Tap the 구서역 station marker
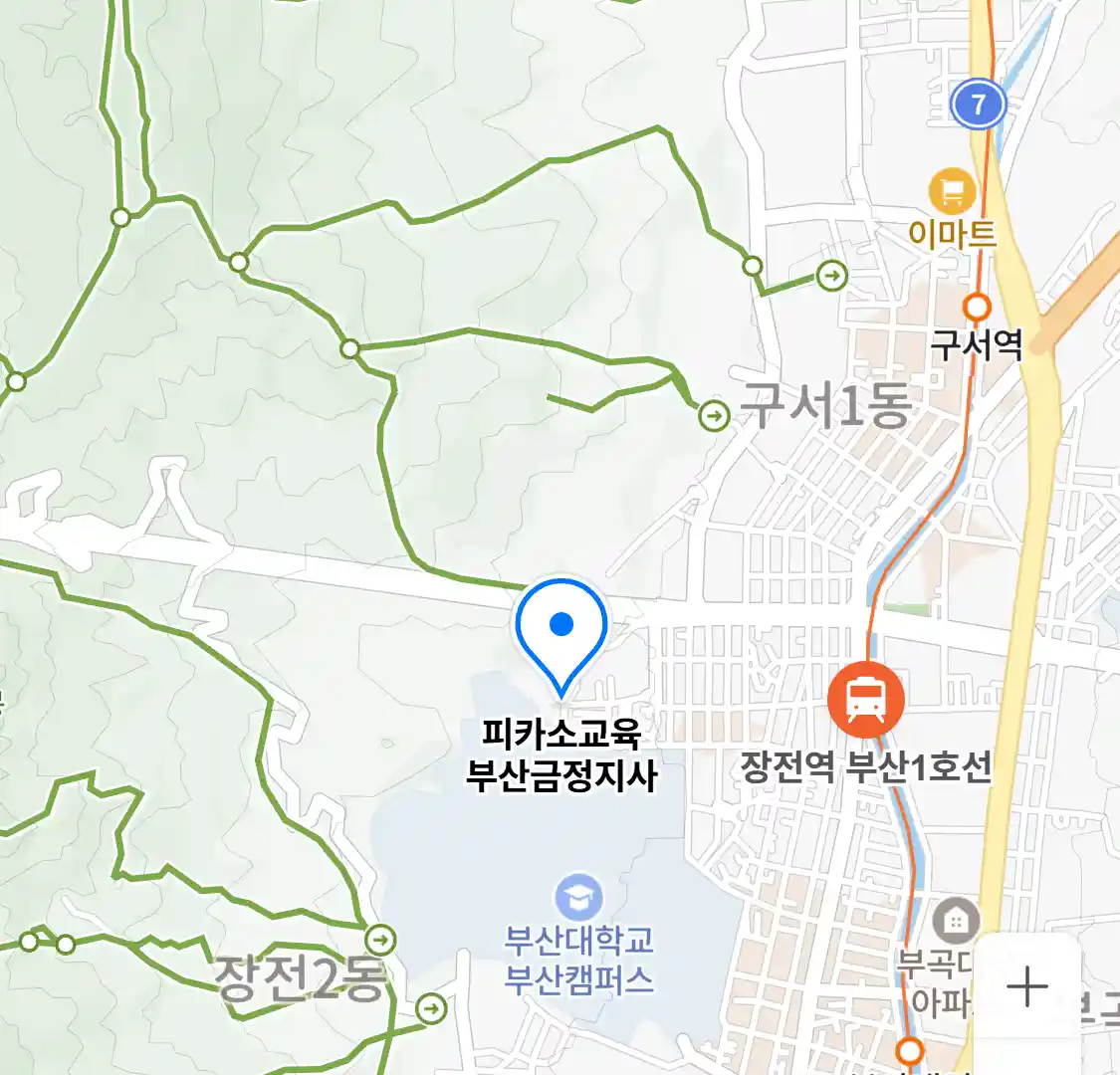This screenshot has width=1120, height=1075. pos(978,307)
